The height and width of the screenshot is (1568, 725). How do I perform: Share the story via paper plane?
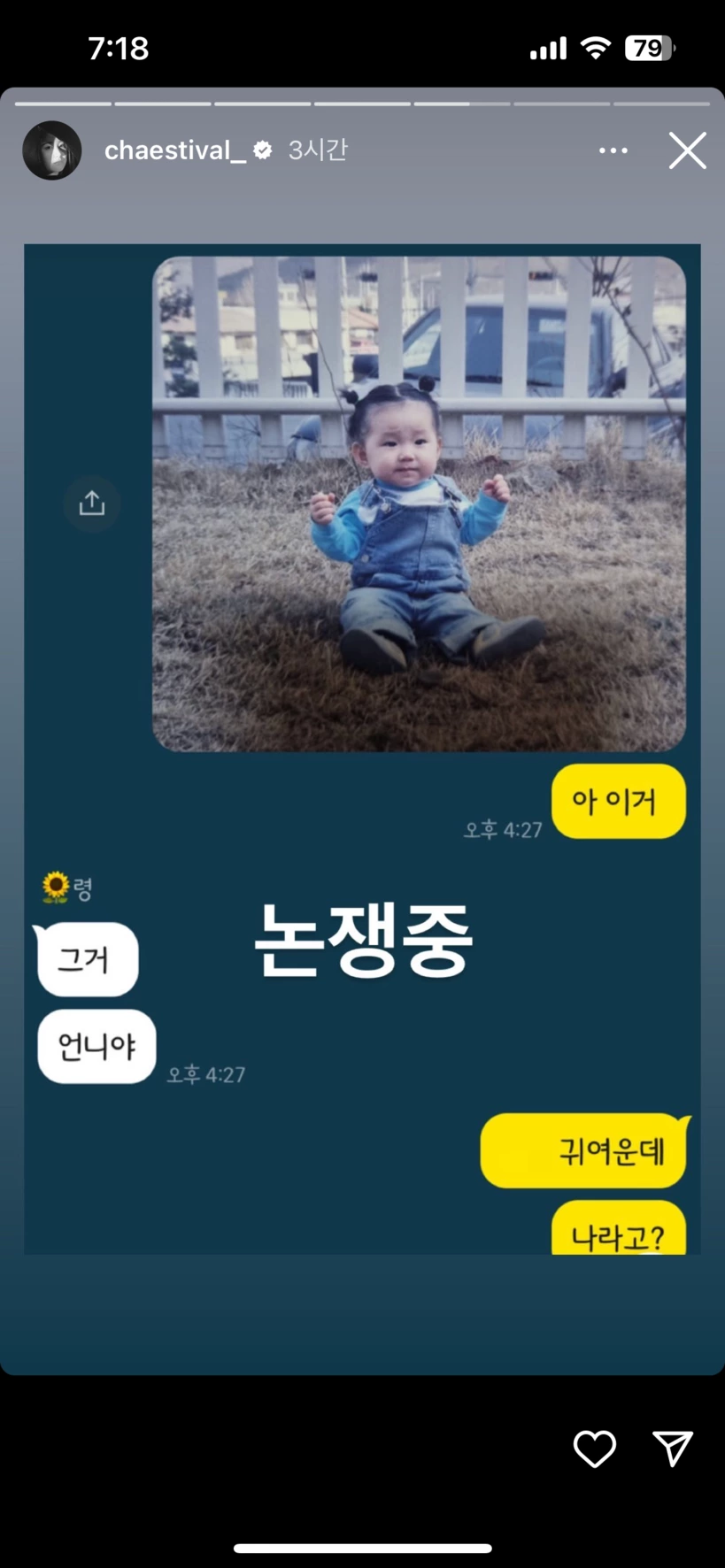coord(672,1449)
